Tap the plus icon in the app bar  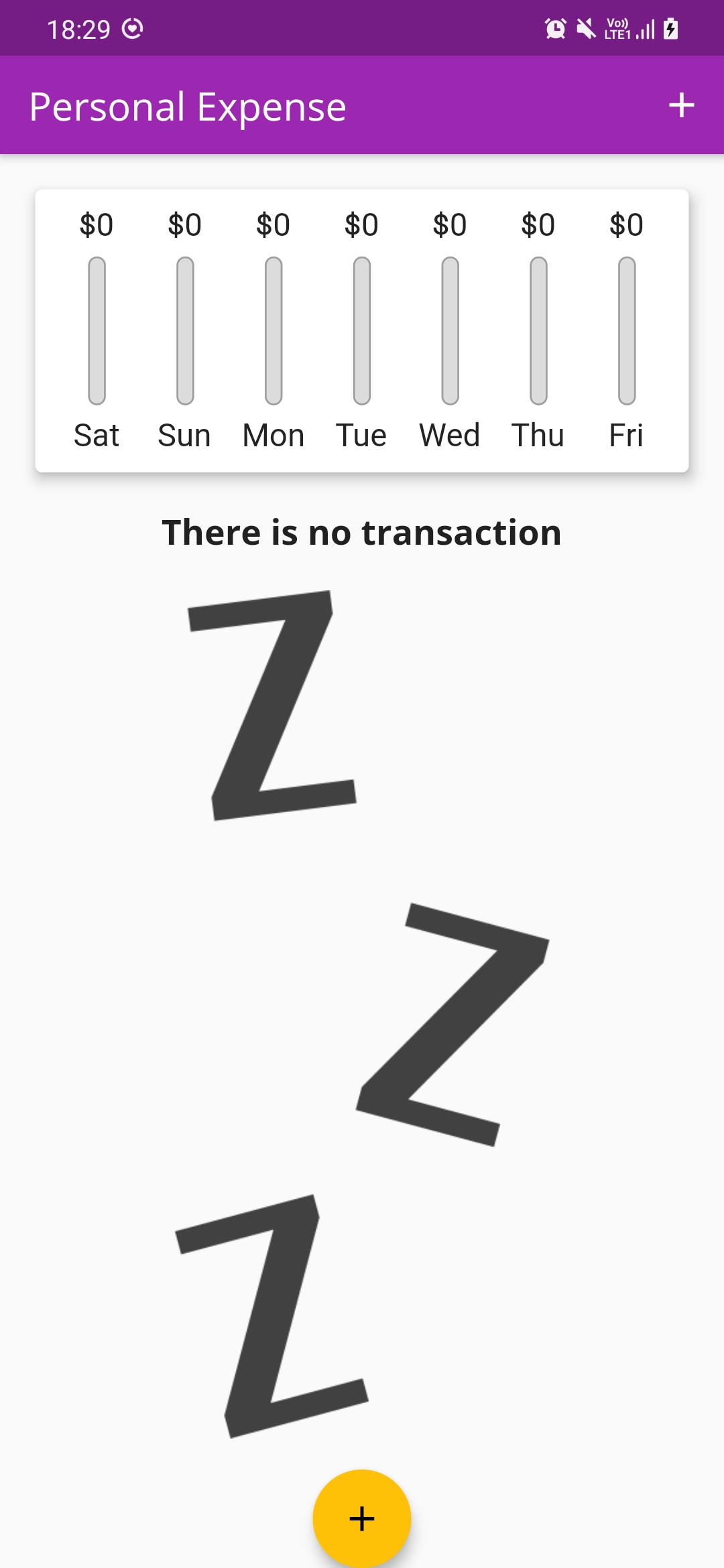tap(681, 105)
